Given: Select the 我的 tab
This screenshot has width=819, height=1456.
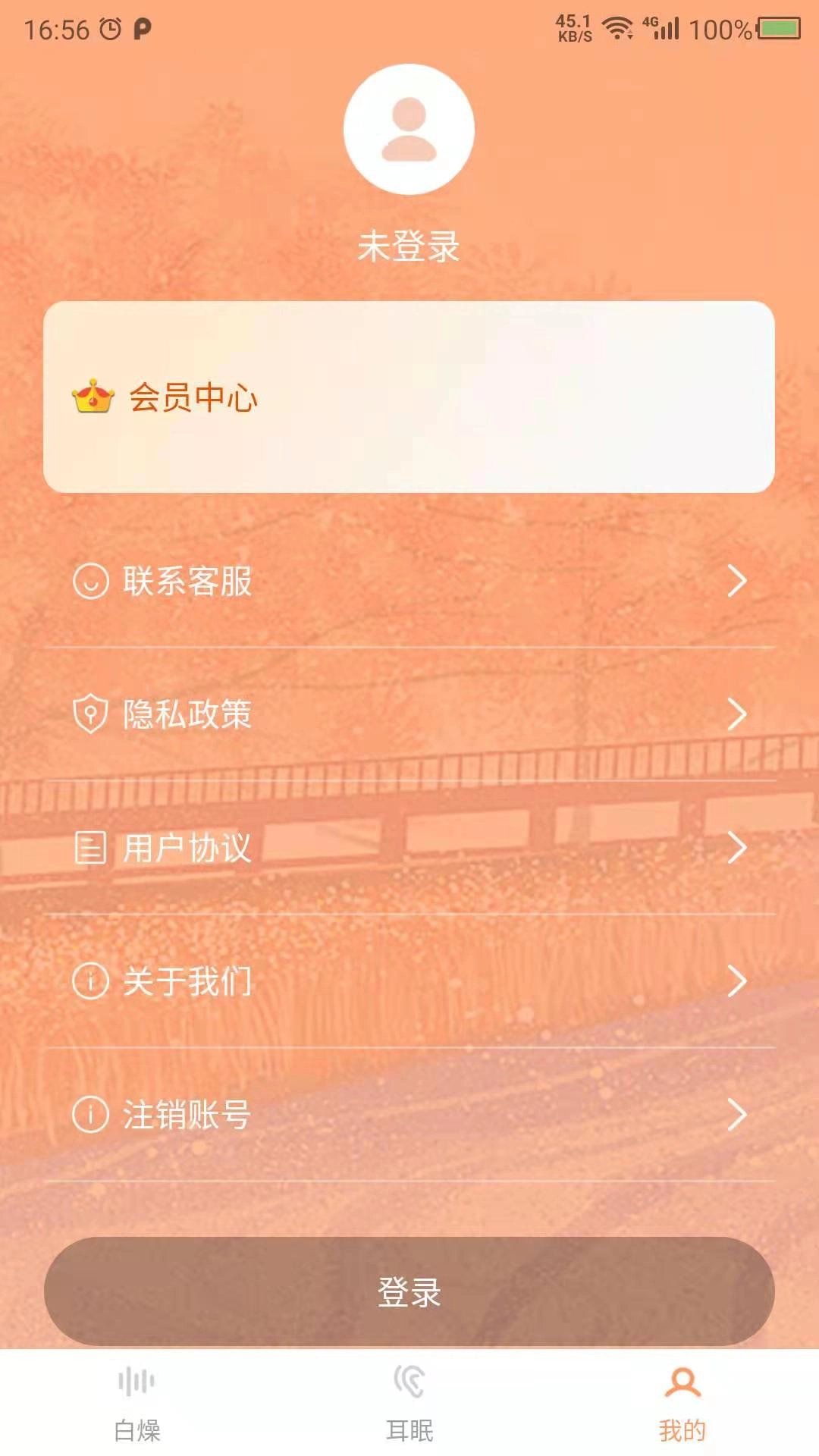Looking at the screenshot, I should [682, 1404].
